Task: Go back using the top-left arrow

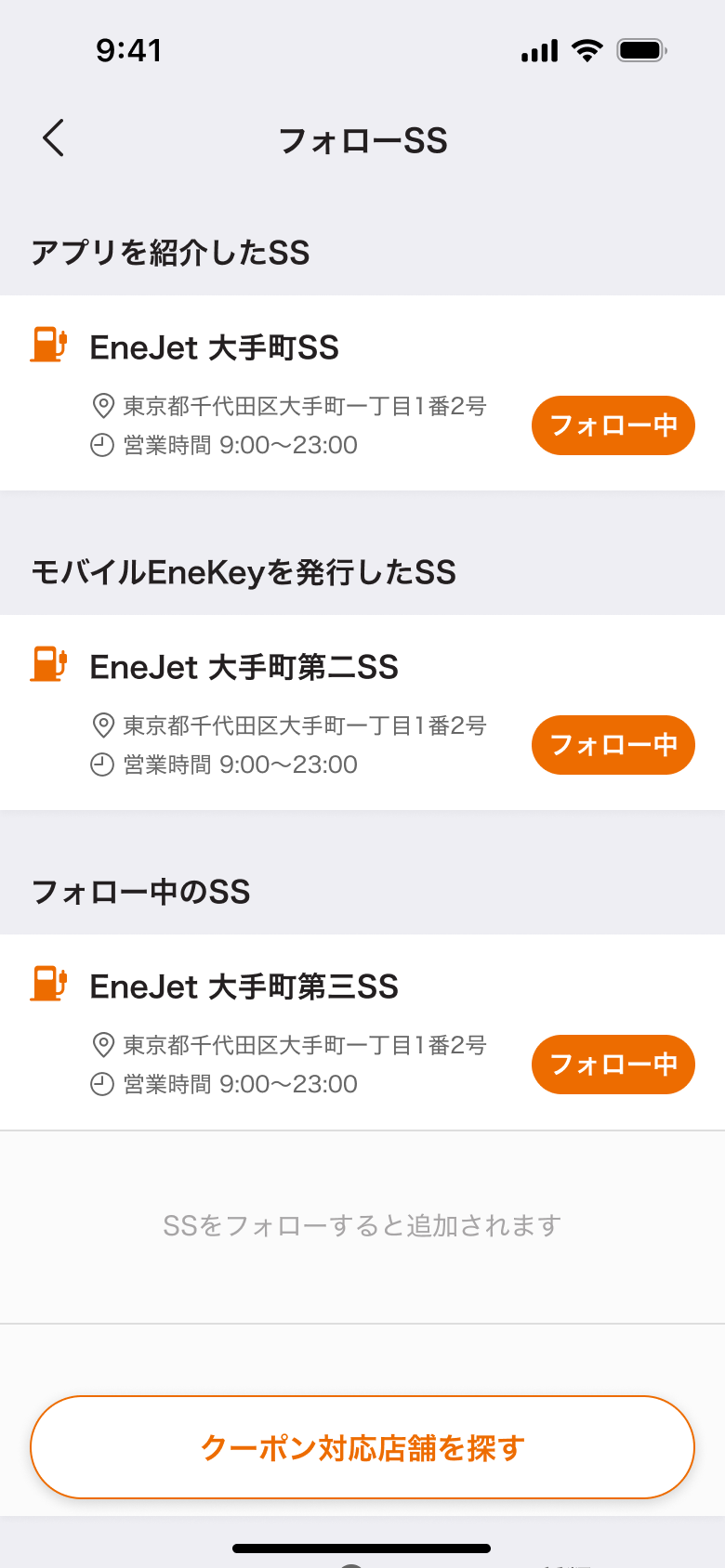Action: [x=54, y=138]
